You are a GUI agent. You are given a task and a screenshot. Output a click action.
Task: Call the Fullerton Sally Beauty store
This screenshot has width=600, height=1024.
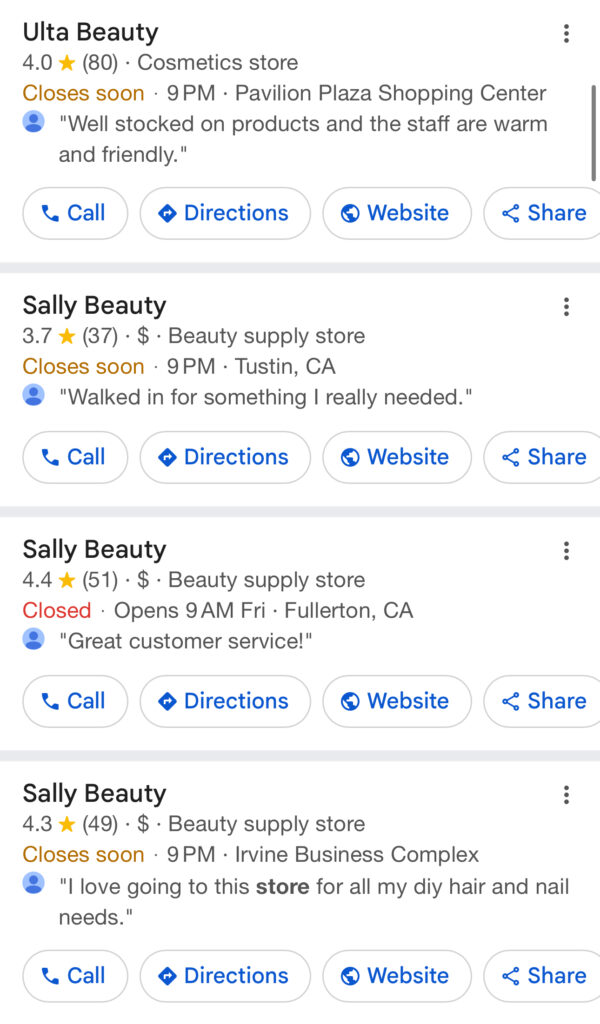click(x=75, y=701)
